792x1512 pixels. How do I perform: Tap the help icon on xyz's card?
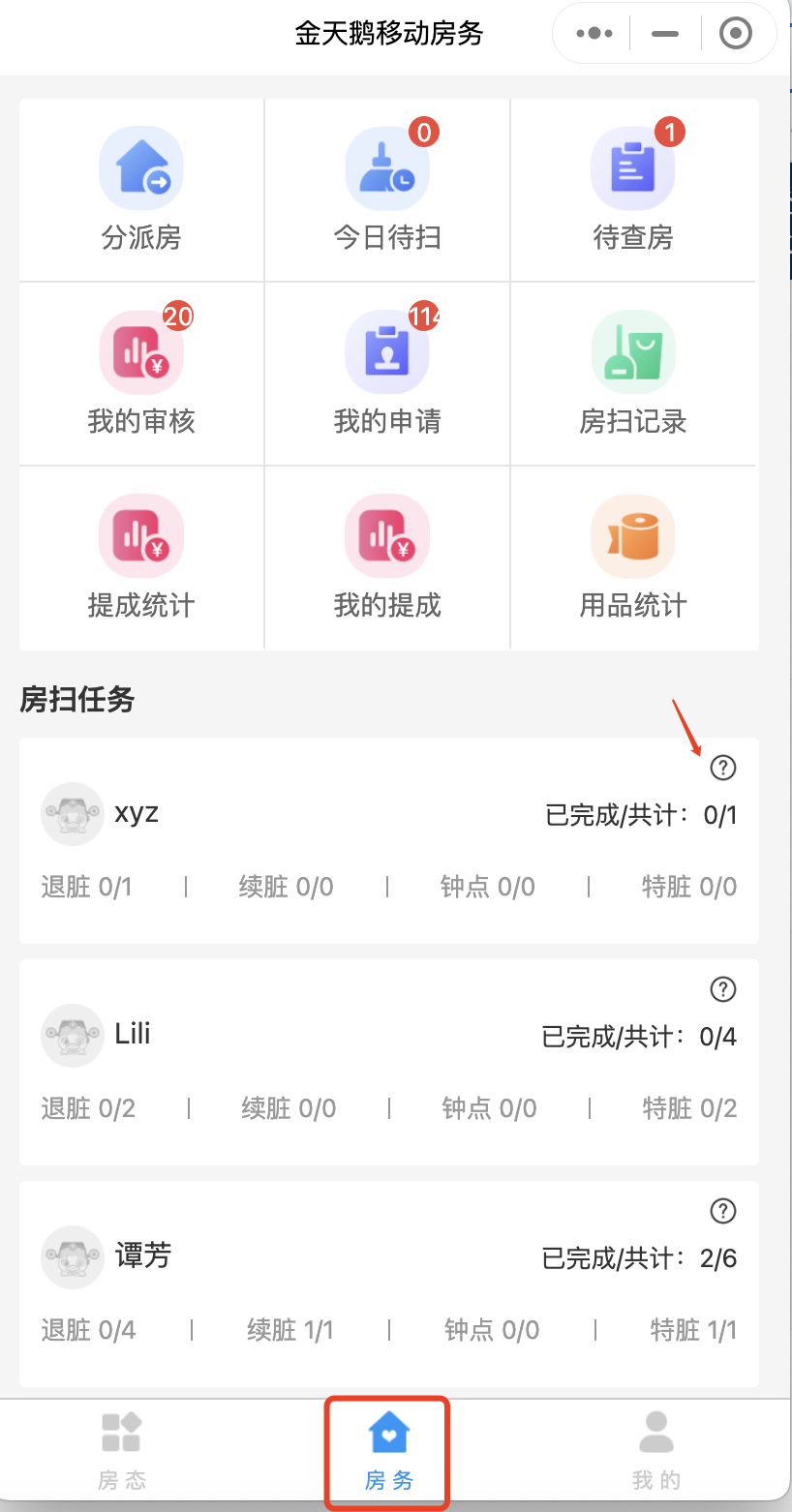tap(723, 768)
